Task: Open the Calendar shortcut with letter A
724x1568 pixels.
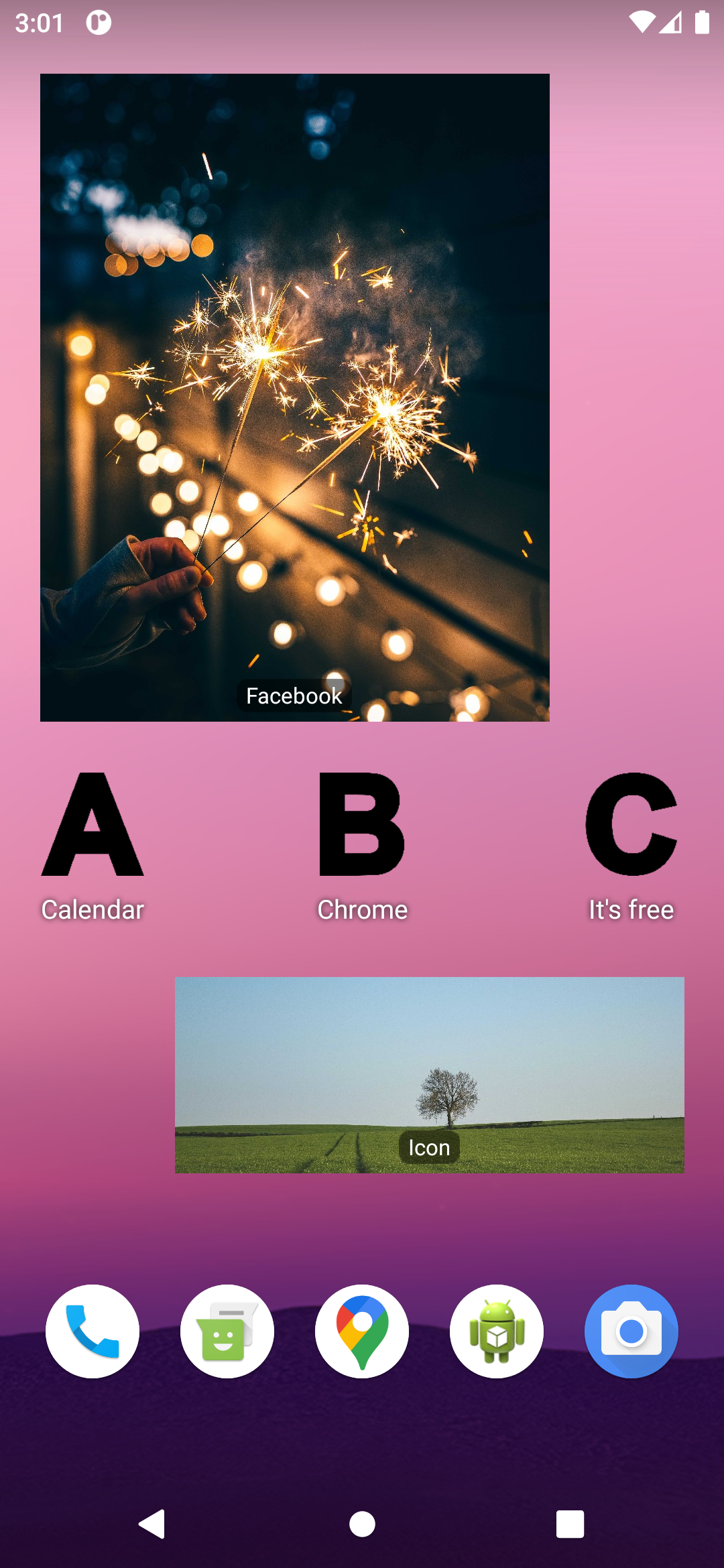Action: 93,826
